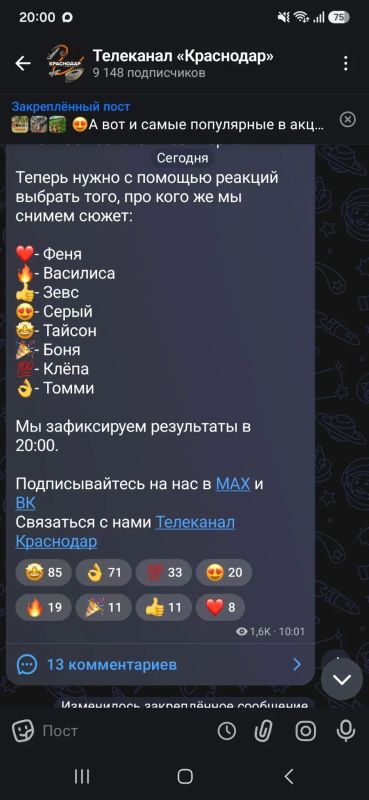Open Телеканал «Краснодар» channel info
This screenshot has width=369, height=800.
point(183,64)
